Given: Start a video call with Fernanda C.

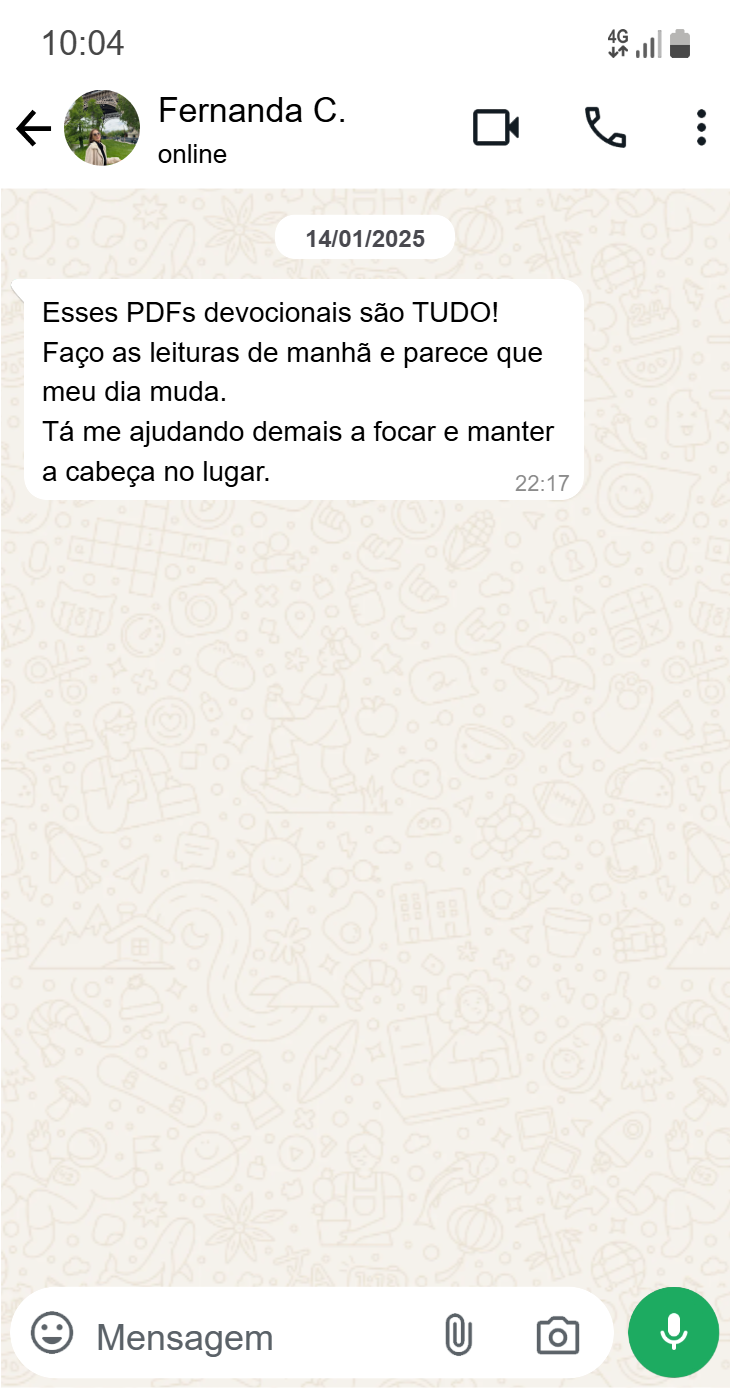Looking at the screenshot, I should [496, 127].
